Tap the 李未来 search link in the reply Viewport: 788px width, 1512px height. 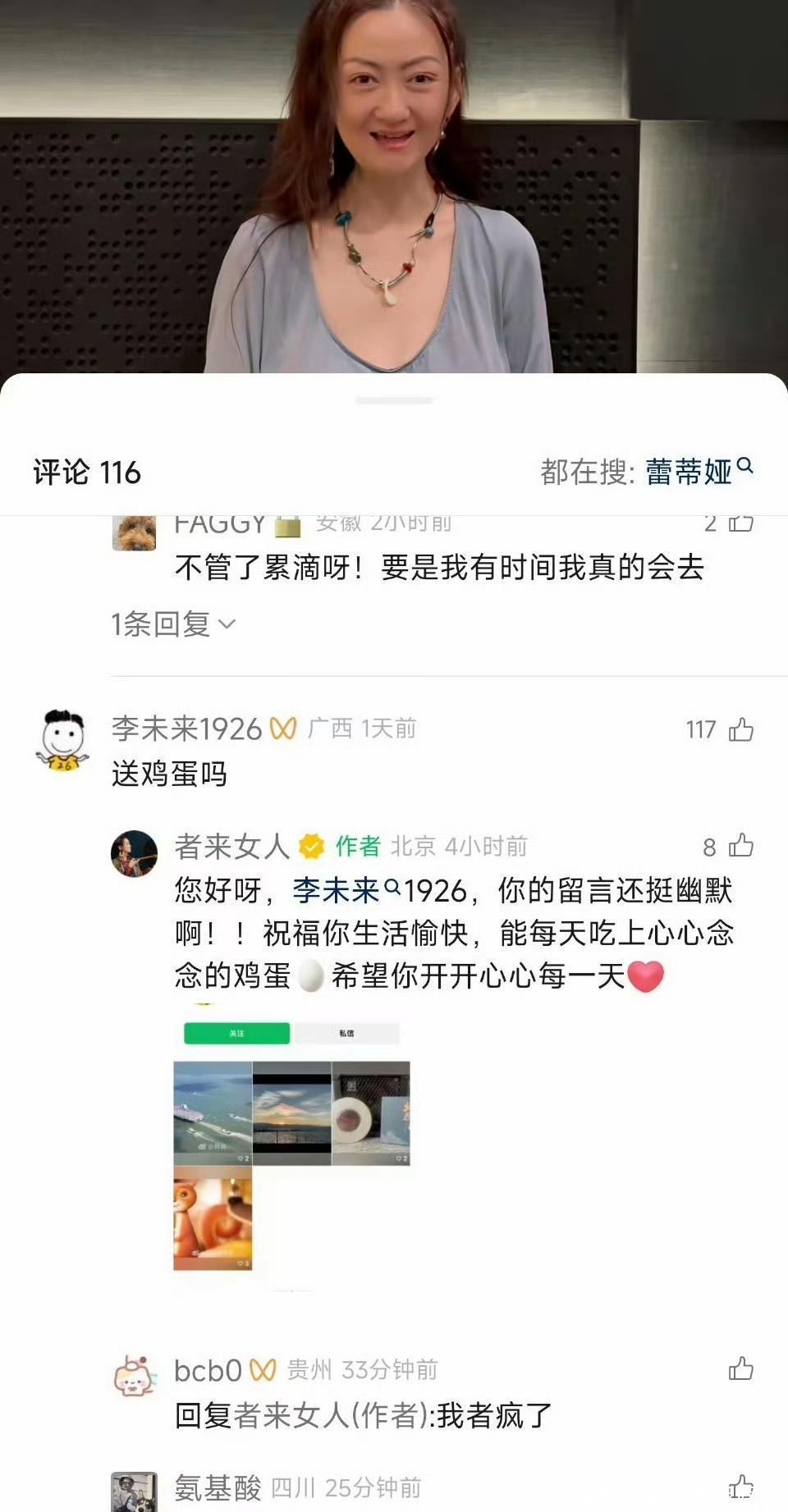[x=345, y=890]
